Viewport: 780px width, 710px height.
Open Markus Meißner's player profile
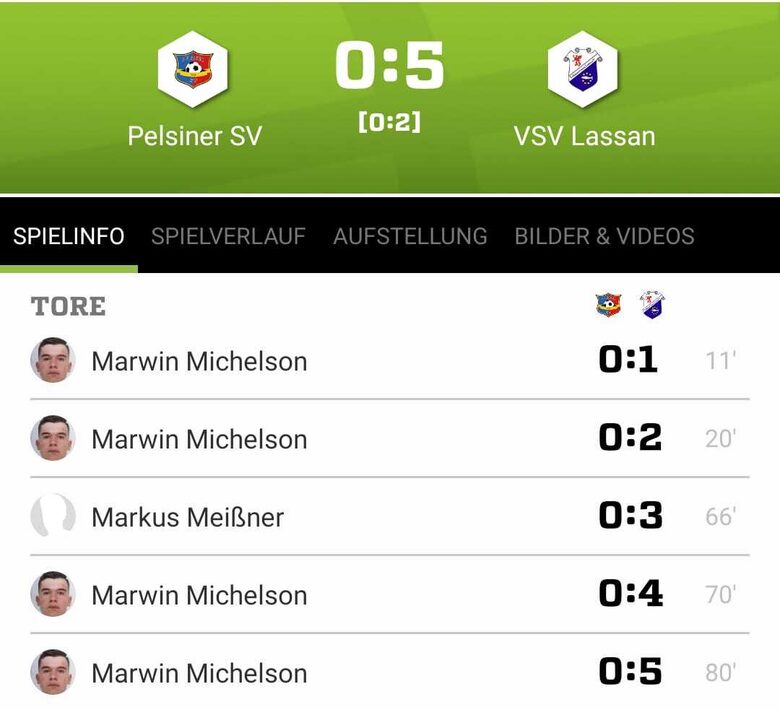coord(188,517)
